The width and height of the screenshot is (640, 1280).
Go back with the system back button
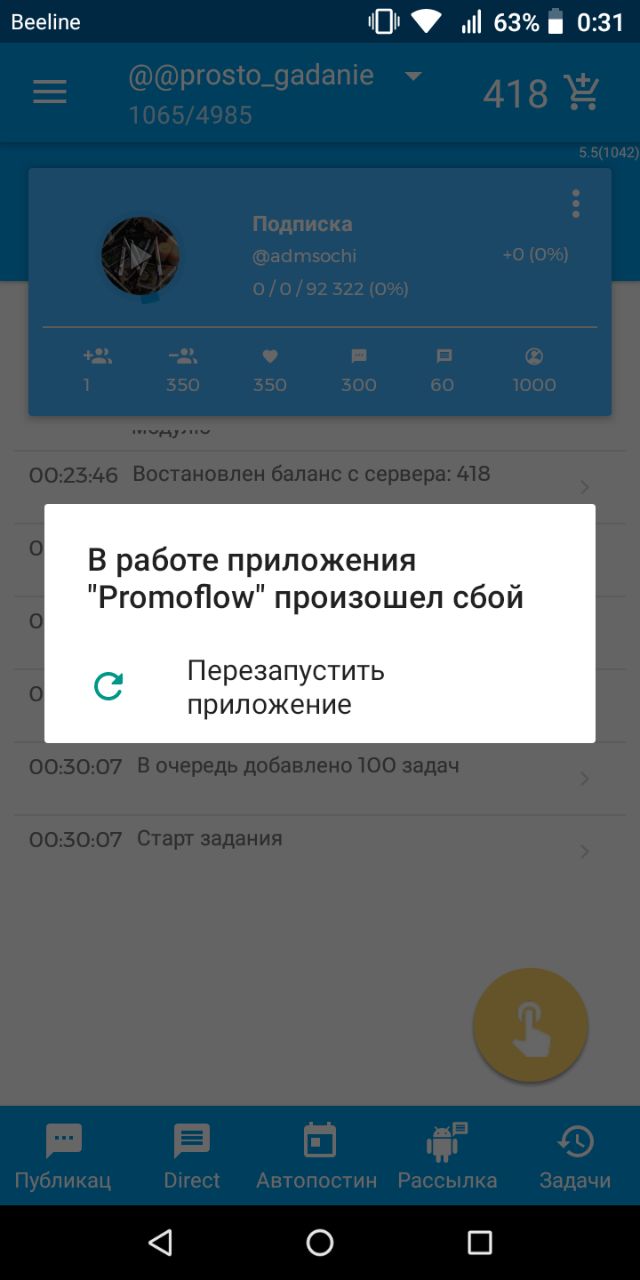point(160,1242)
